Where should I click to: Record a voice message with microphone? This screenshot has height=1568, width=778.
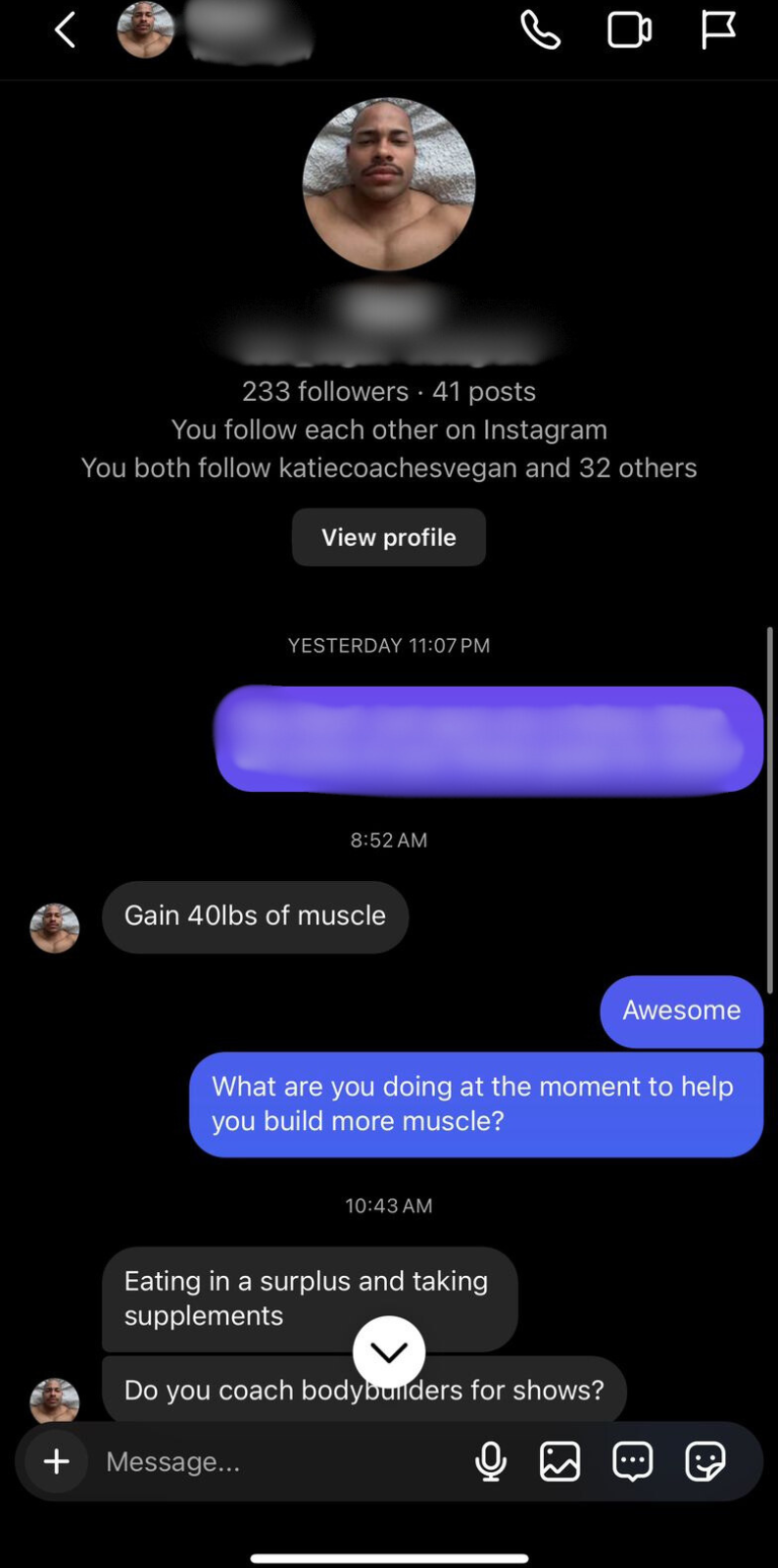click(x=491, y=1462)
